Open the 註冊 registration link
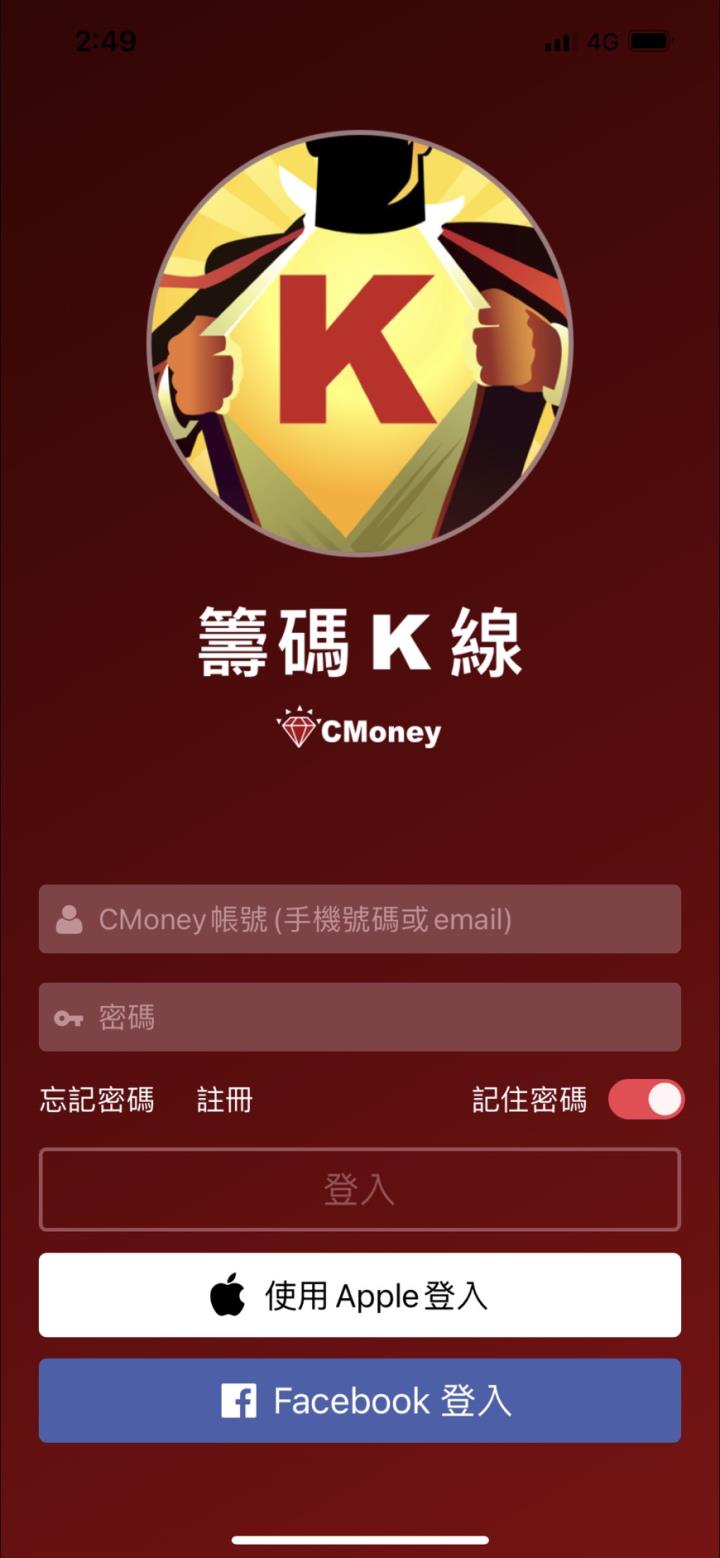Image resolution: width=720 pixels, height=1558 pixels. [223, 1099]
